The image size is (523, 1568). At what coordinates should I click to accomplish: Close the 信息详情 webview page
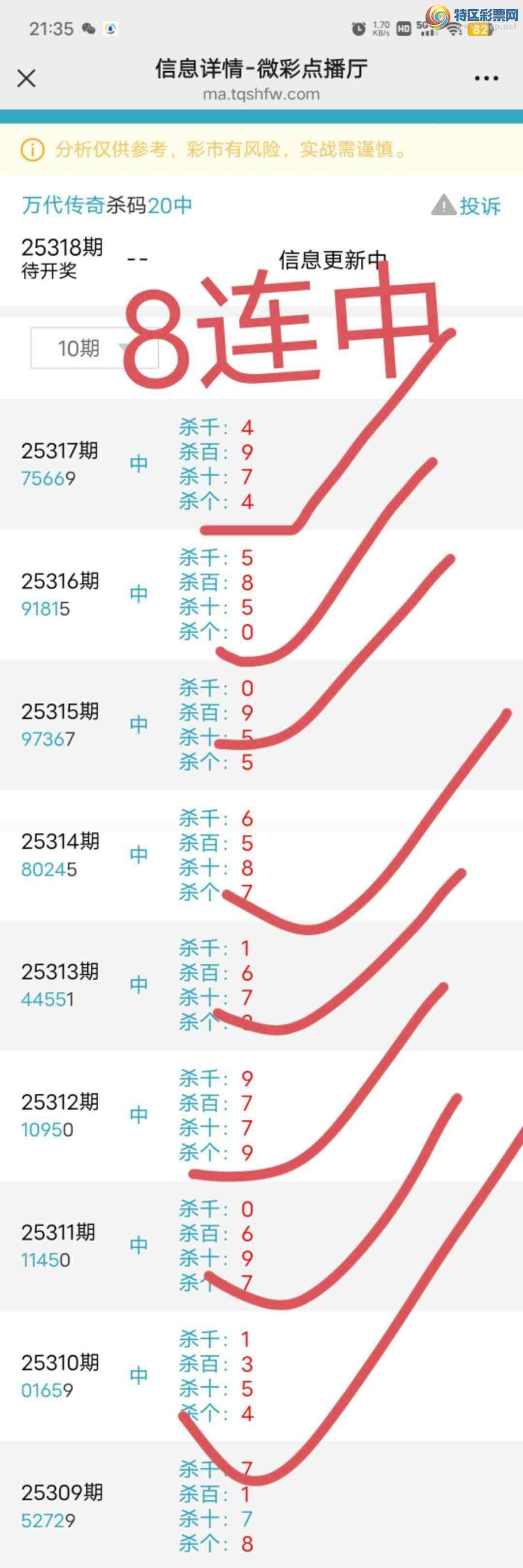(26, 78)
